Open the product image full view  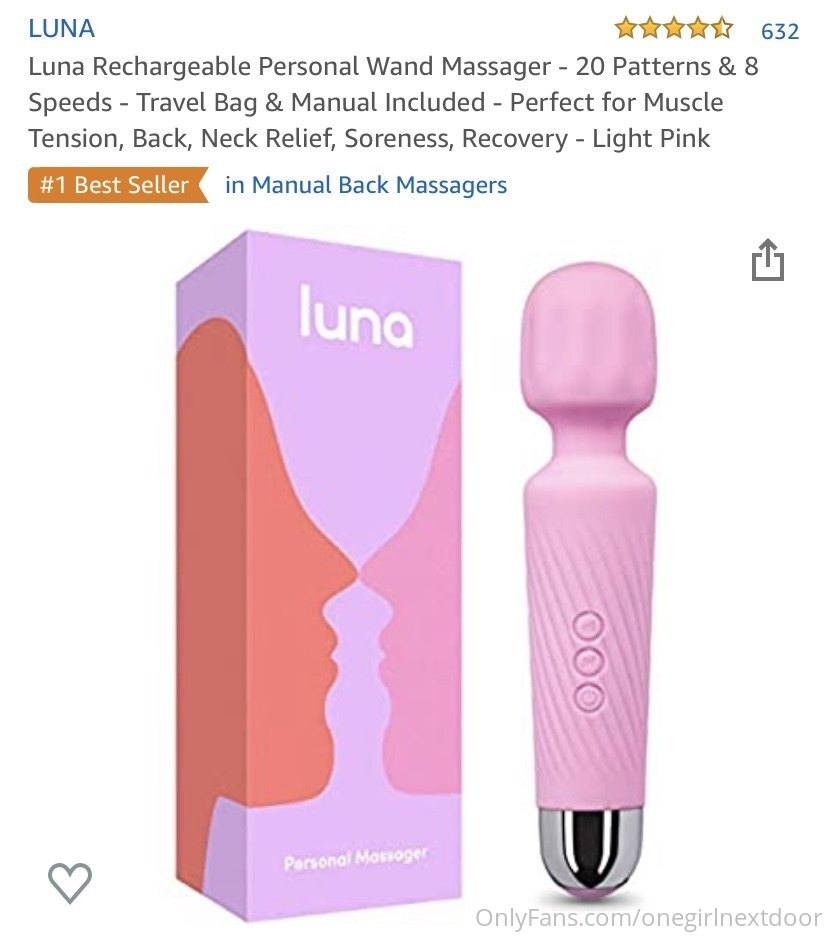click(415, 570)
